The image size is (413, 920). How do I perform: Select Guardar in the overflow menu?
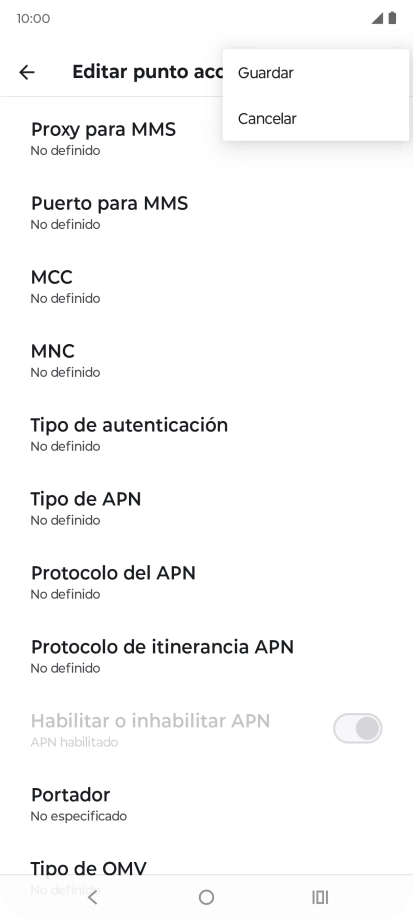[316, 73]
